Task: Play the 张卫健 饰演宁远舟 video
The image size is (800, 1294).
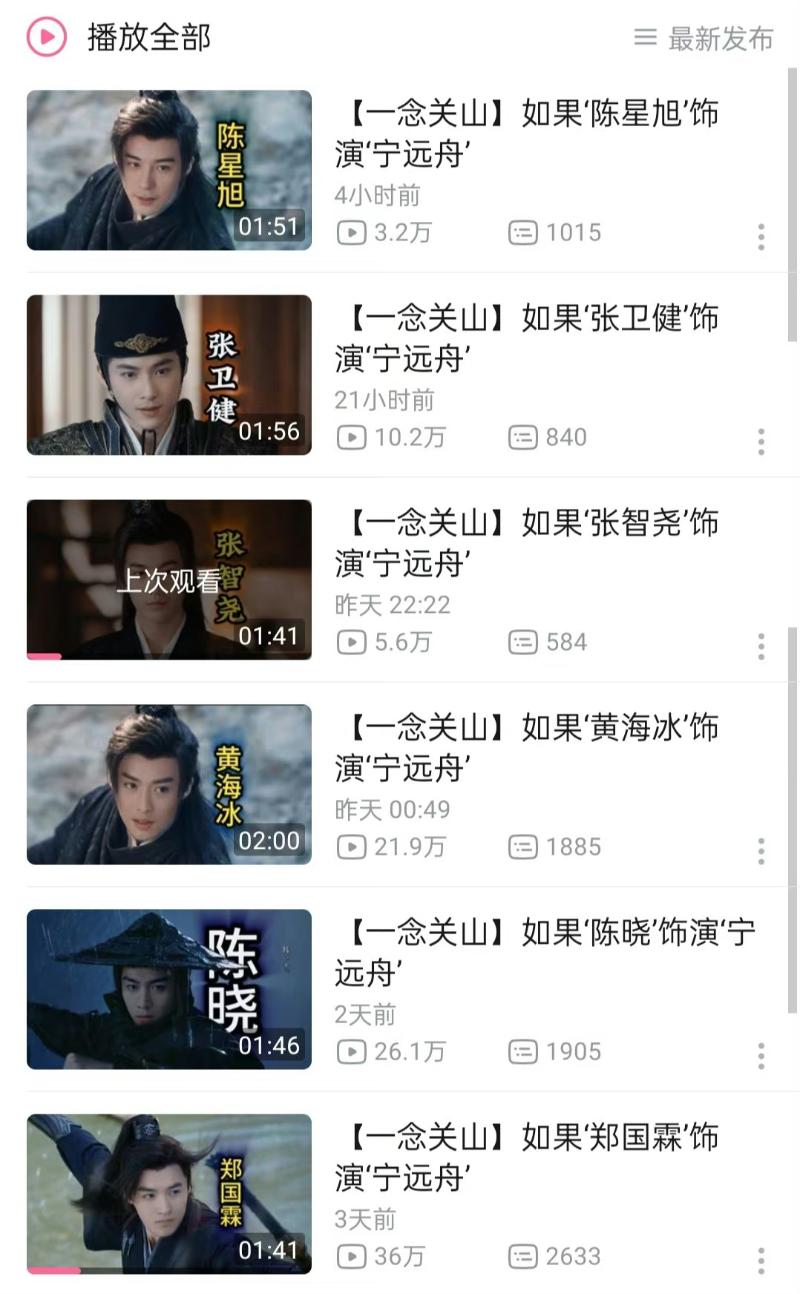Action: pyautogui.click(x=169, y=375)
